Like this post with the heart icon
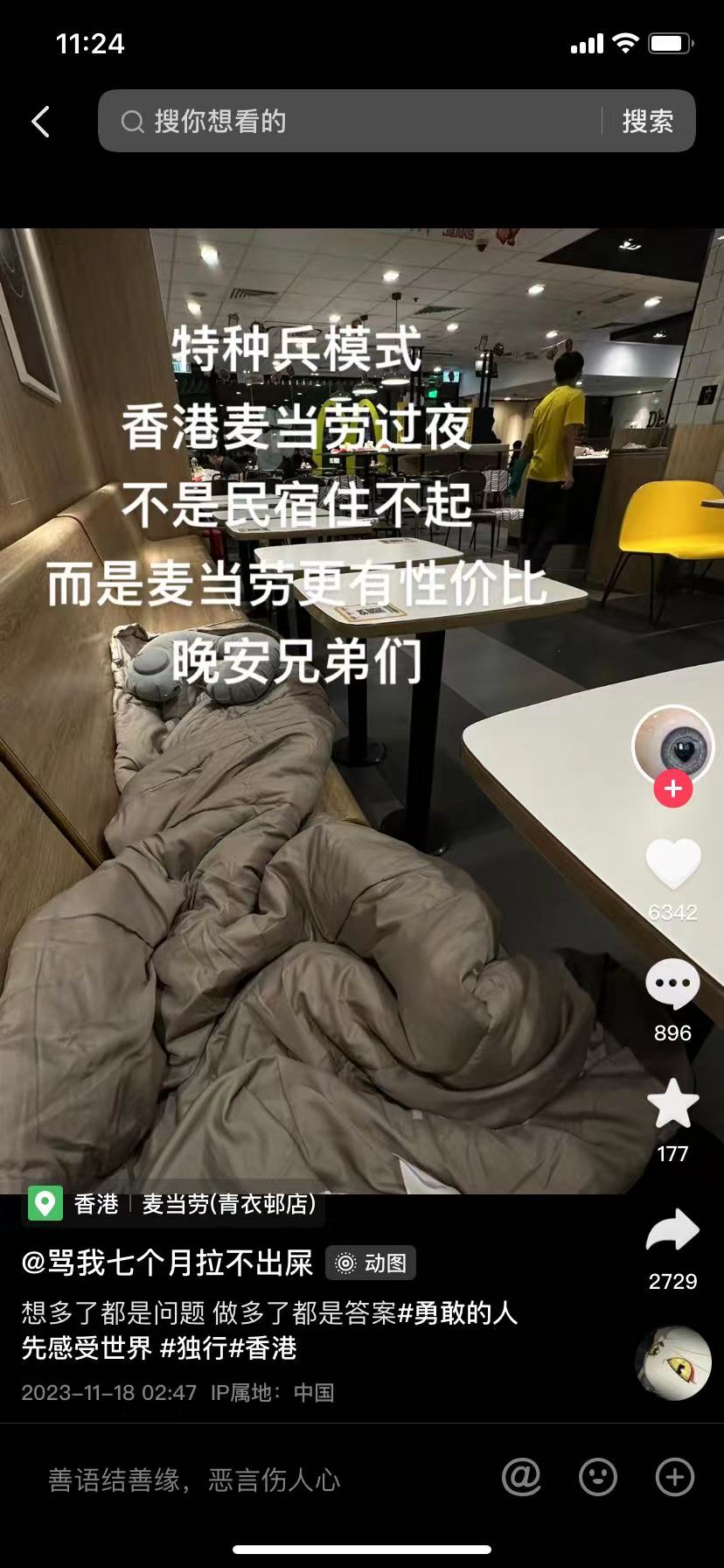Viewport: 724px width, 1568px height. pyautogui.click(x=672, y=864)
